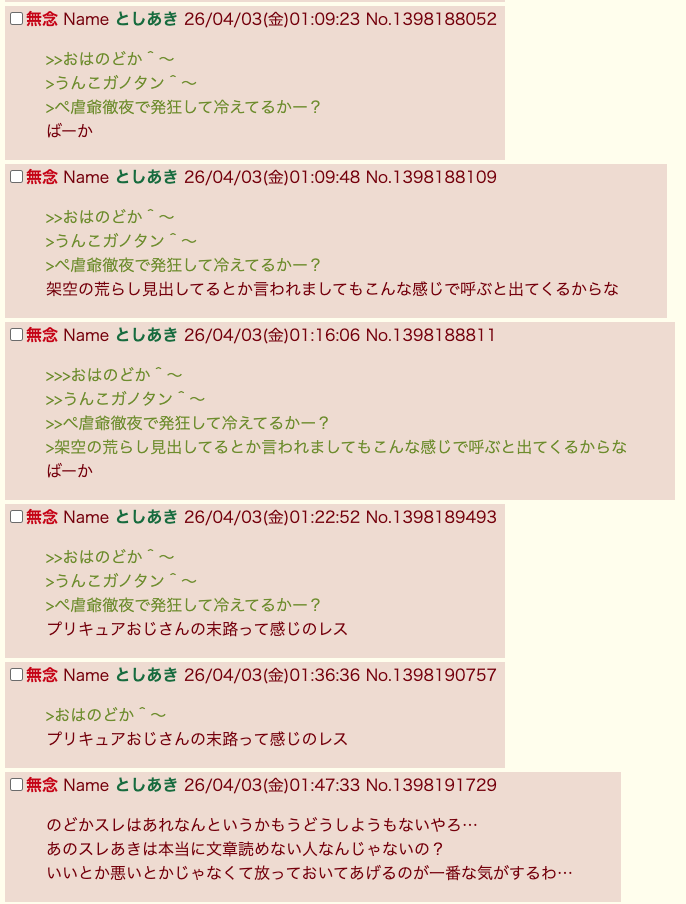Image resolution: width=686 pixels, height=904 pixels.
Task: Mark the checkbox on post No.1398189493
Action: point(17,517)
